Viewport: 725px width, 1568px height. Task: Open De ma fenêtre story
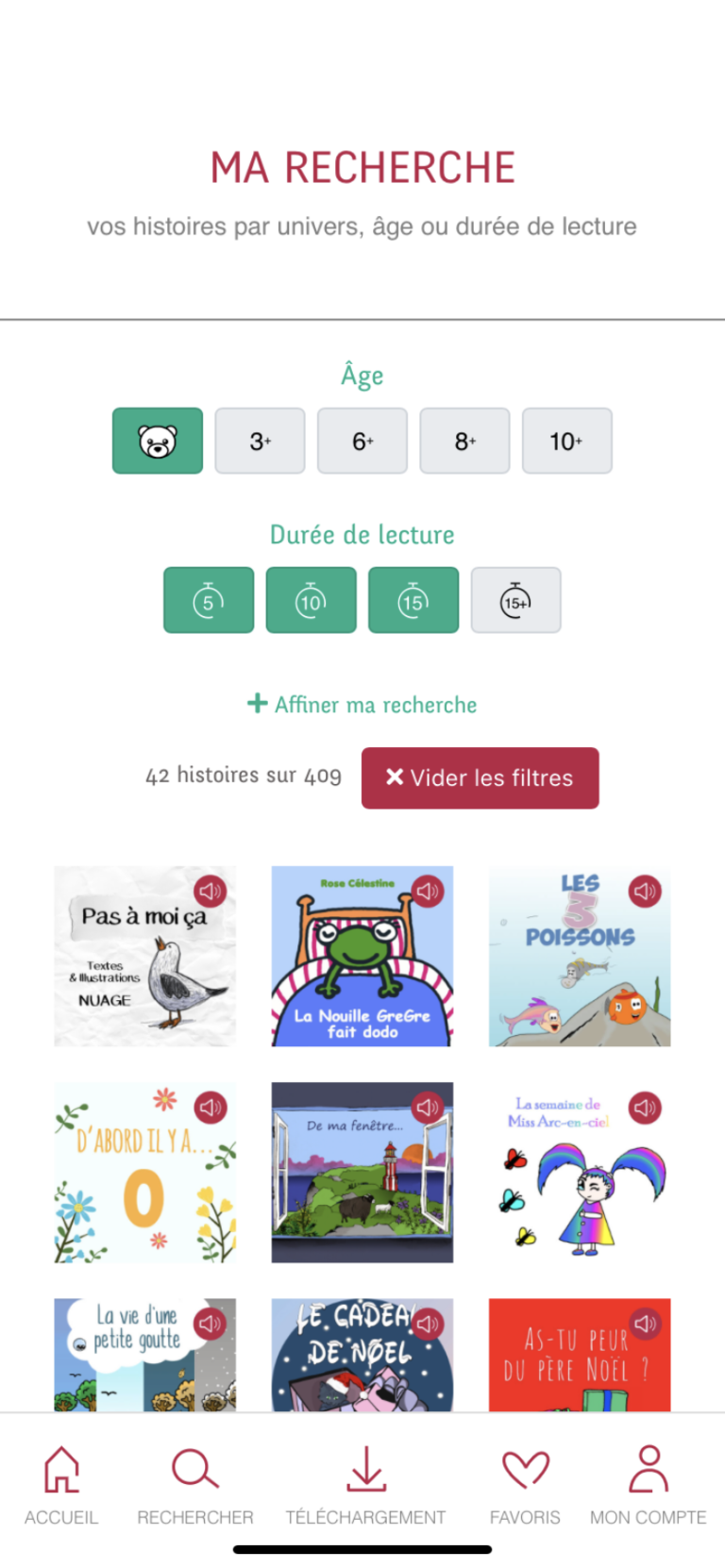[x=362, y=1172]
